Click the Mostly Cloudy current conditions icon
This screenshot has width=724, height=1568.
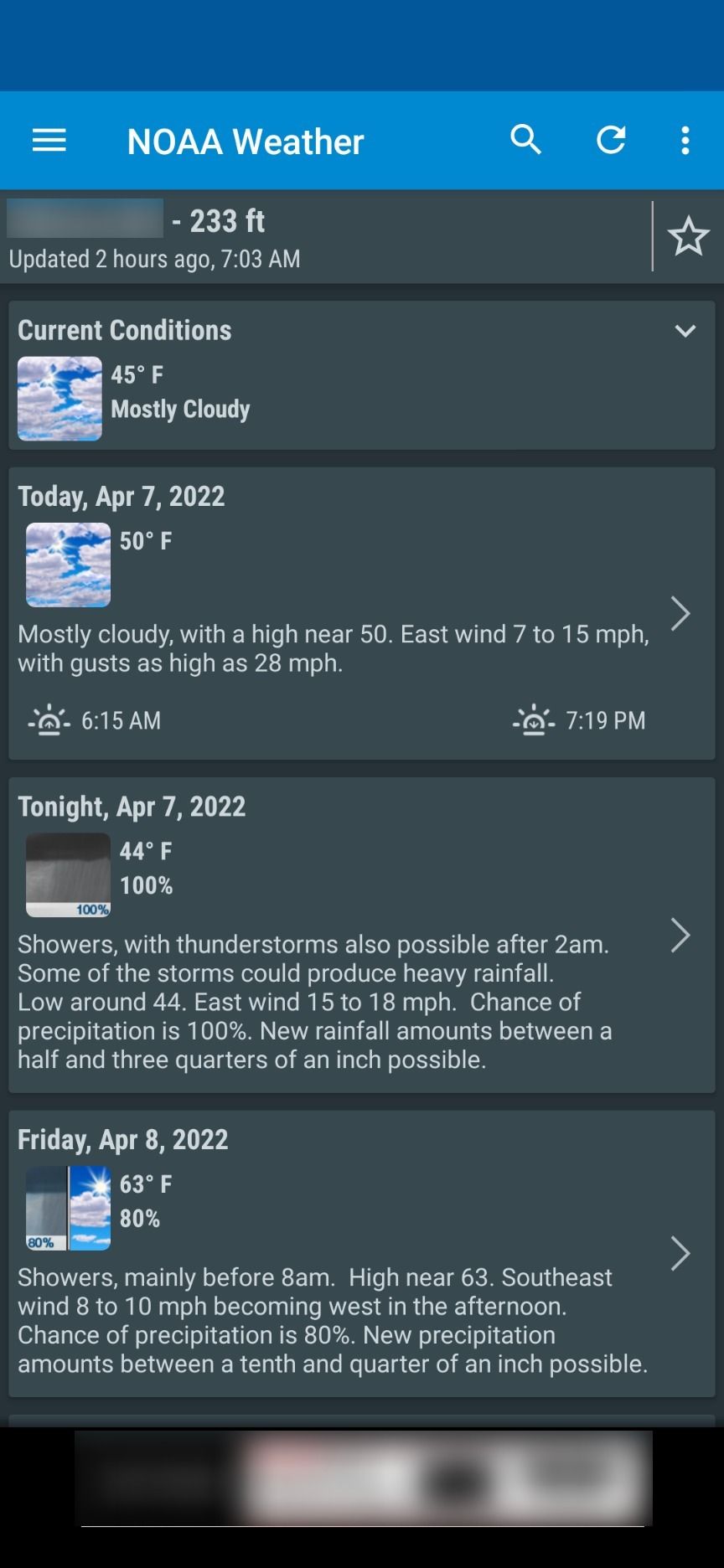tap(59, 397)
